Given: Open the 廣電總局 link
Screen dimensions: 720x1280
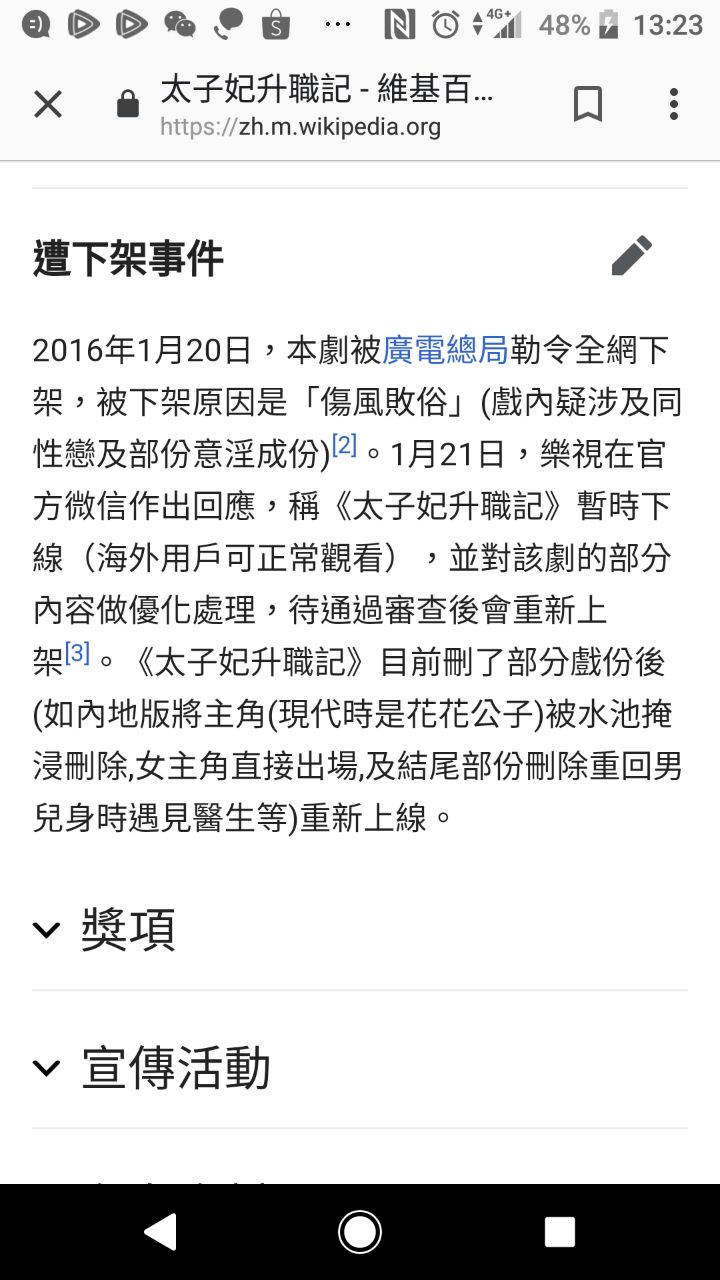Looking at the screenshot, I should pyautogui.click(x=446, y=350).
